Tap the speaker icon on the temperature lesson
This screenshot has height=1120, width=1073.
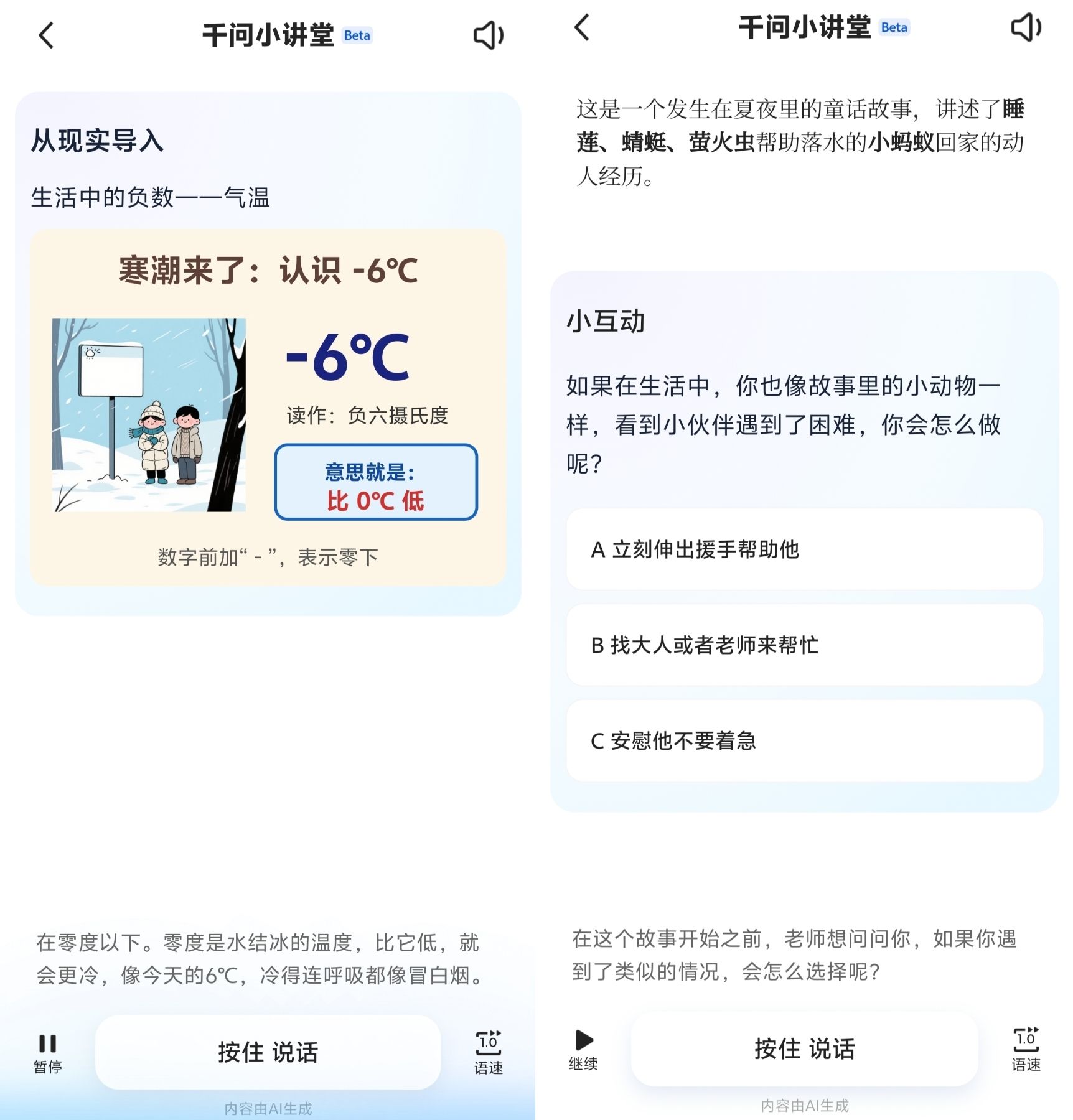[488, 35]
